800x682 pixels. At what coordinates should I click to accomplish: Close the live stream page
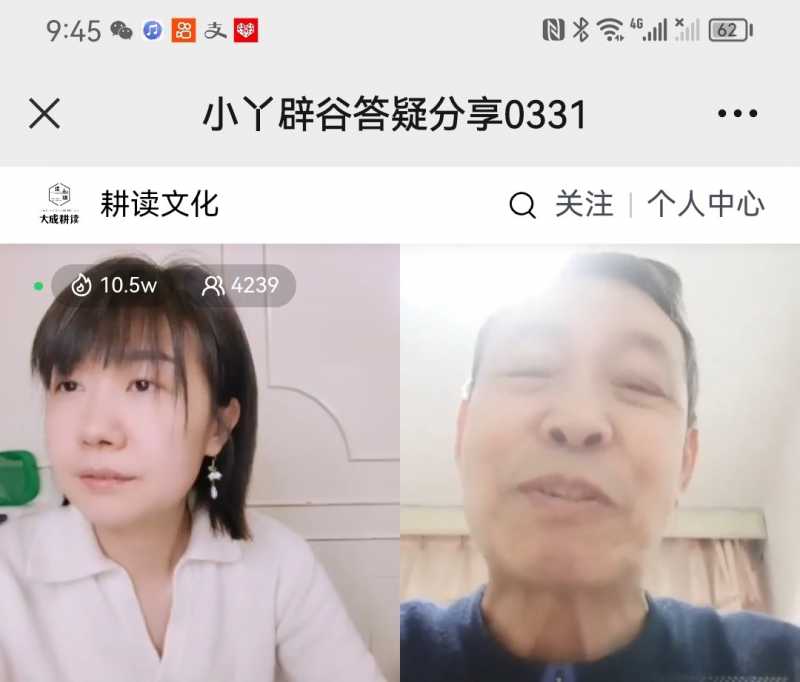tap(44, 114)
